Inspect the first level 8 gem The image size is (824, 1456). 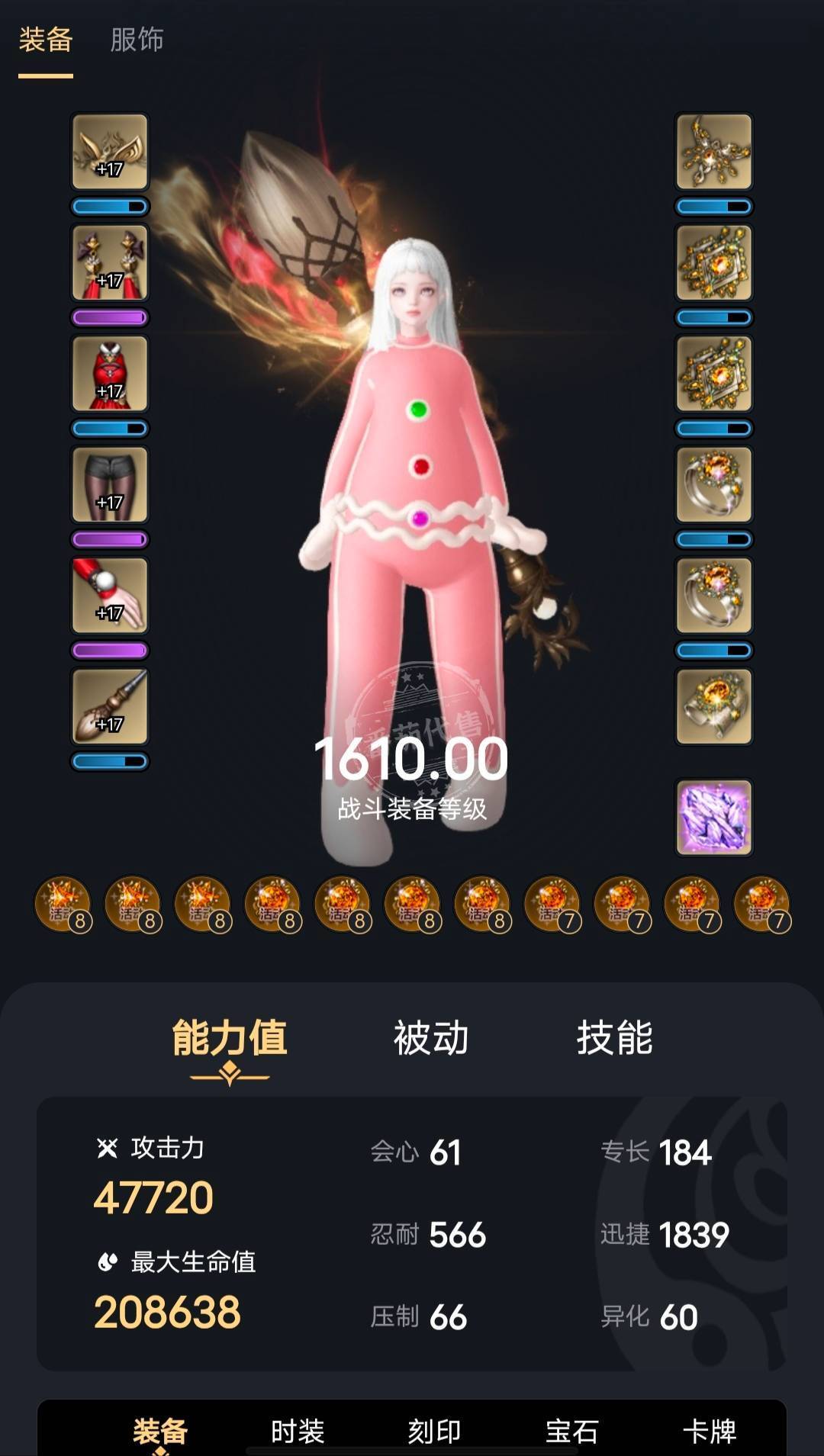point(63,904)
